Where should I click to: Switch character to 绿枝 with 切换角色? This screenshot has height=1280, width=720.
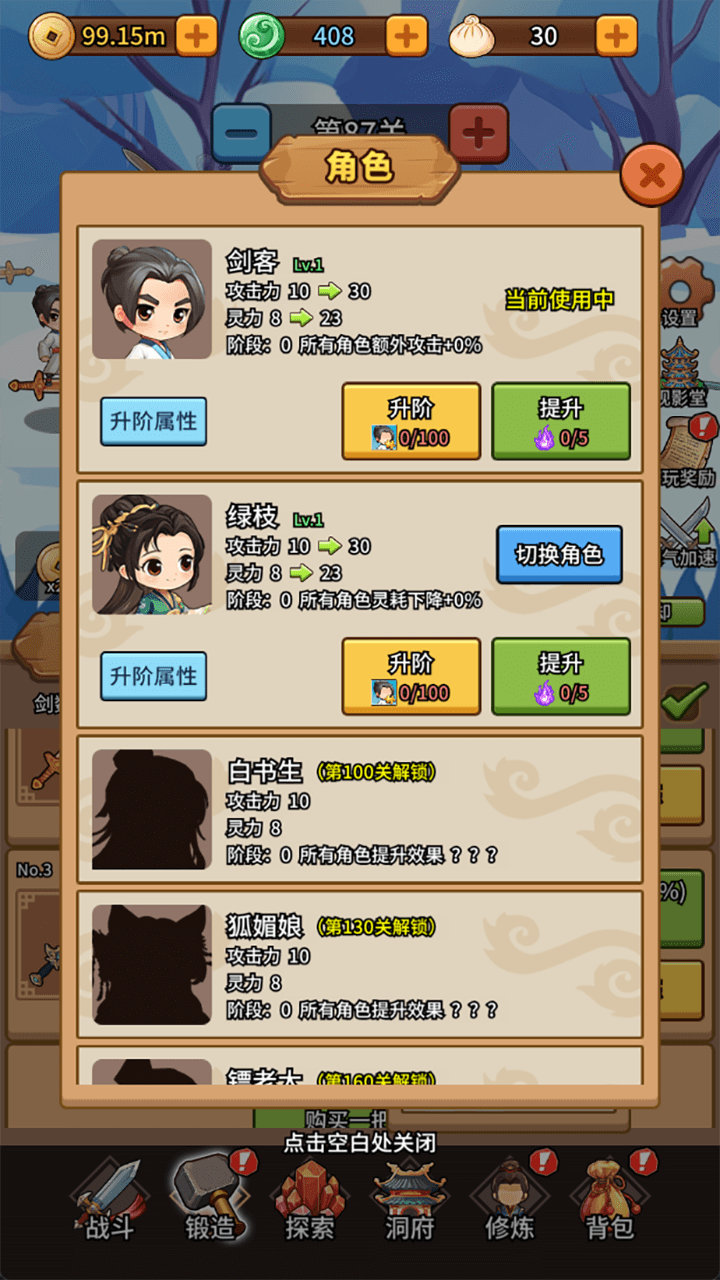[559, 554]
